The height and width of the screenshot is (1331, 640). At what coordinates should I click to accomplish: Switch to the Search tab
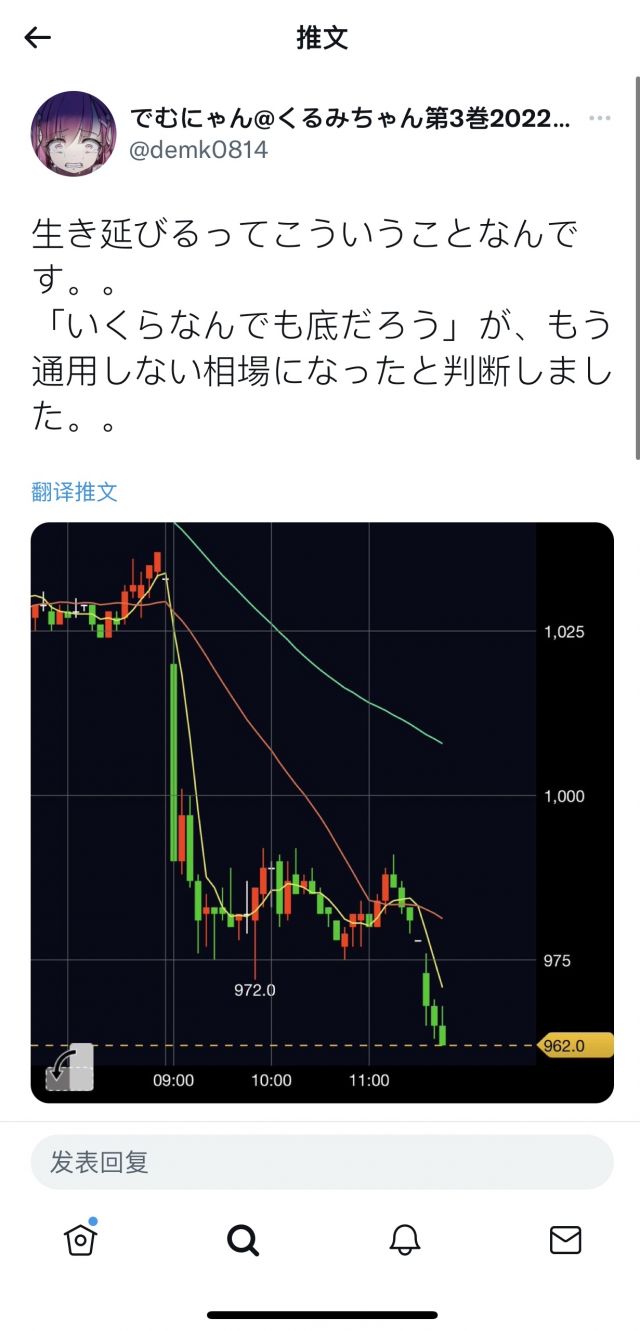[x=242, y=1240]
